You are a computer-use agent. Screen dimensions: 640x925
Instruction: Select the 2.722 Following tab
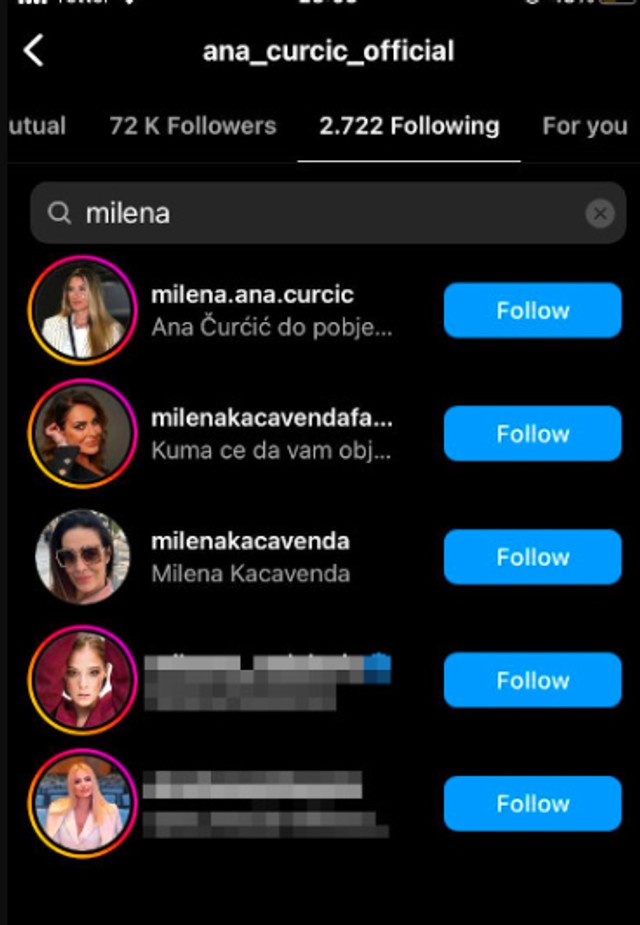point(409,126)
